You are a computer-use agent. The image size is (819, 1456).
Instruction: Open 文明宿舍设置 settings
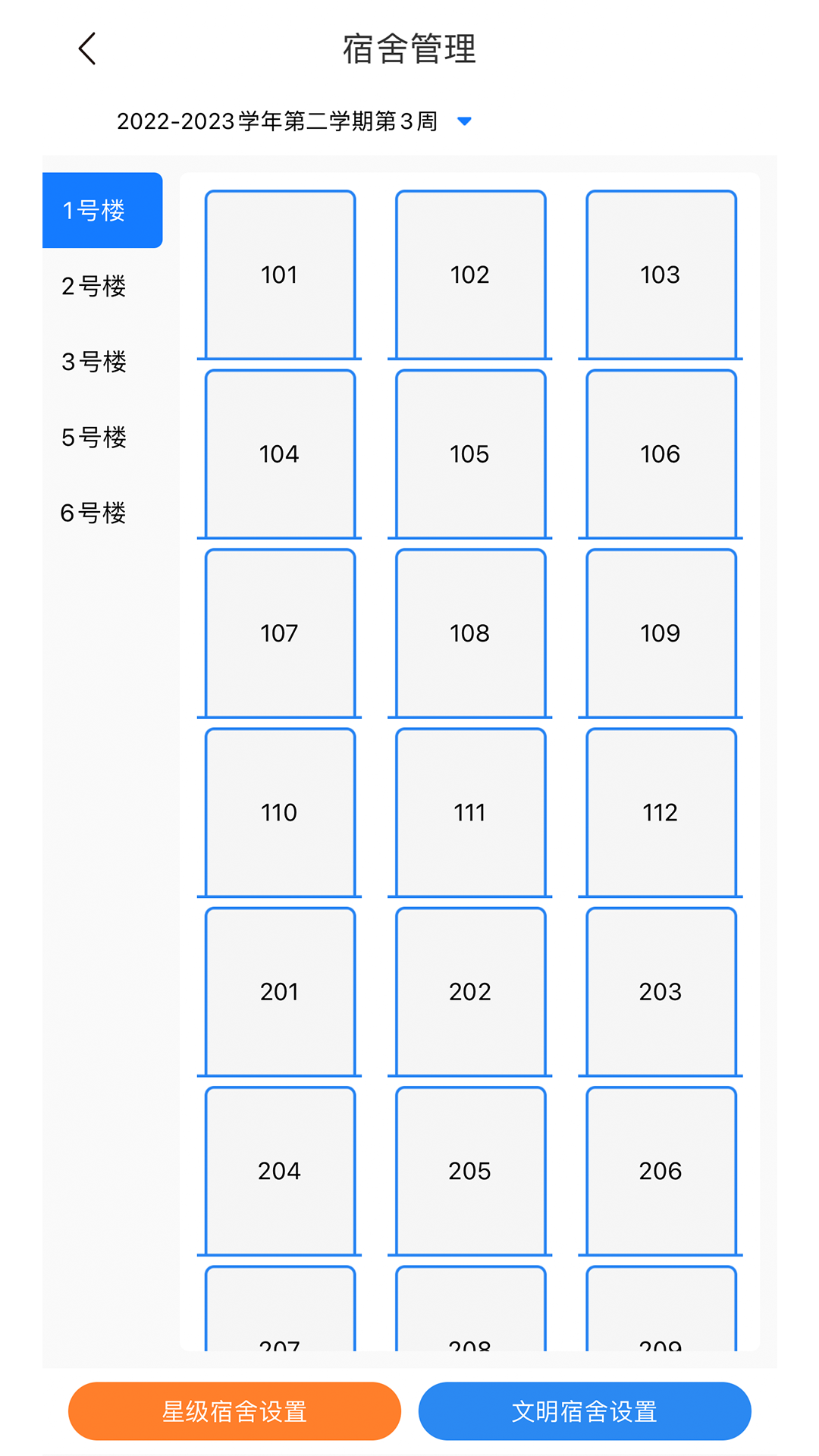(585, 1411)
